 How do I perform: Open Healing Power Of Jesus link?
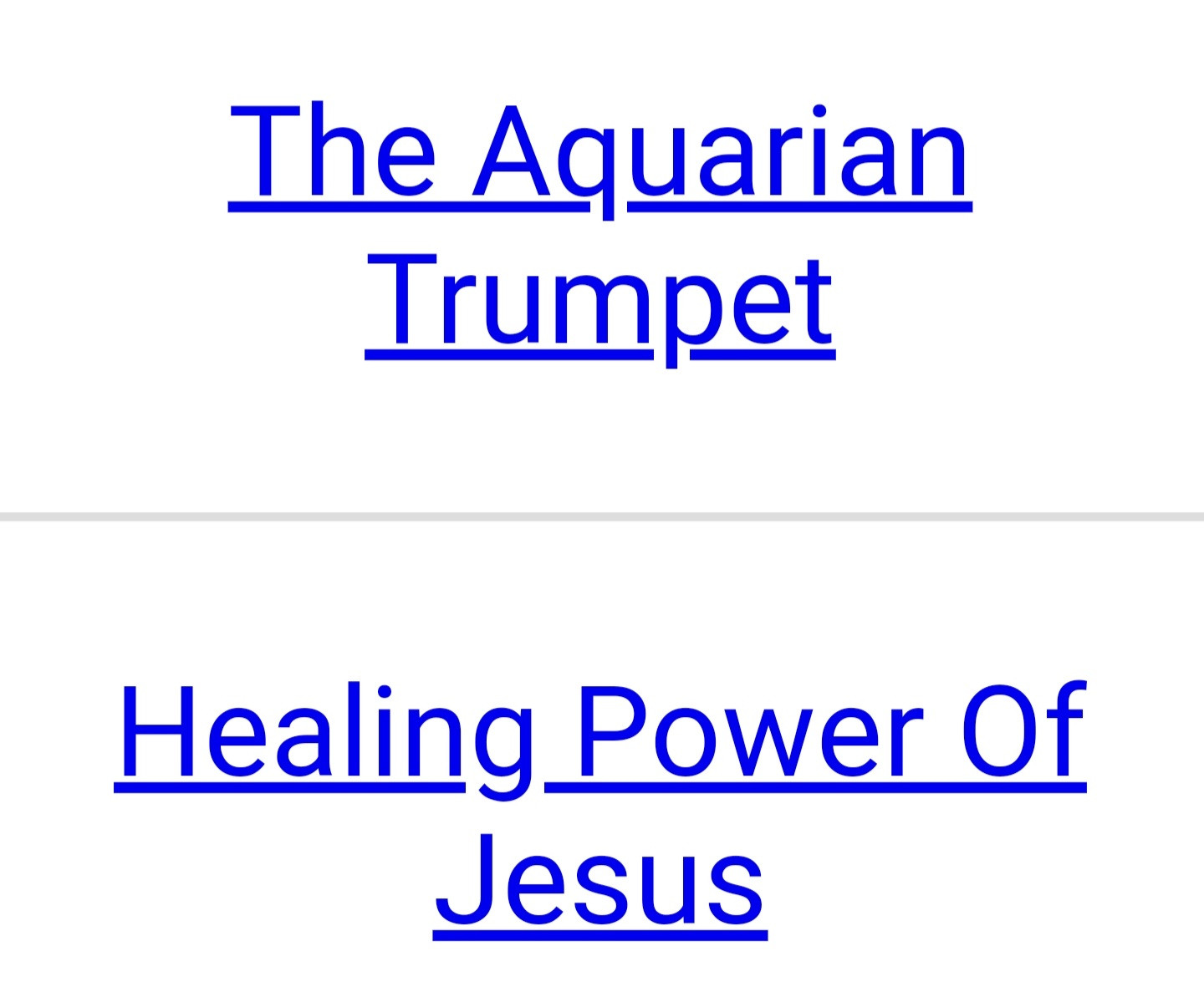pyautogui.click(x=599, y=734)
